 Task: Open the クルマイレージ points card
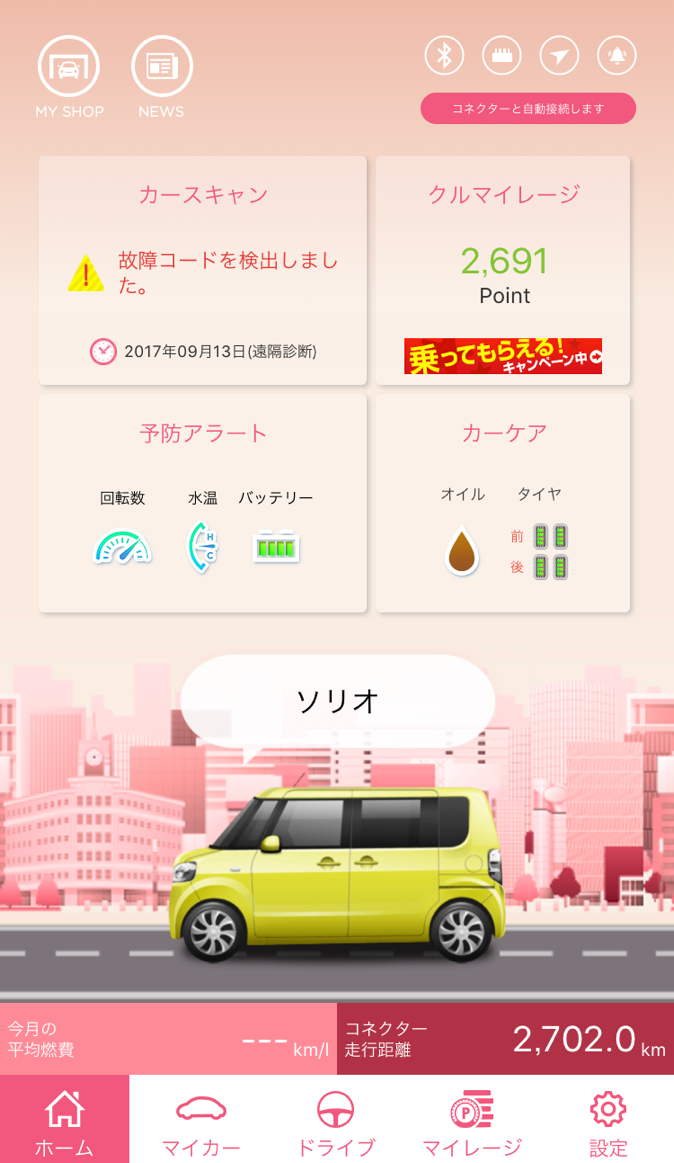[503, 270]
